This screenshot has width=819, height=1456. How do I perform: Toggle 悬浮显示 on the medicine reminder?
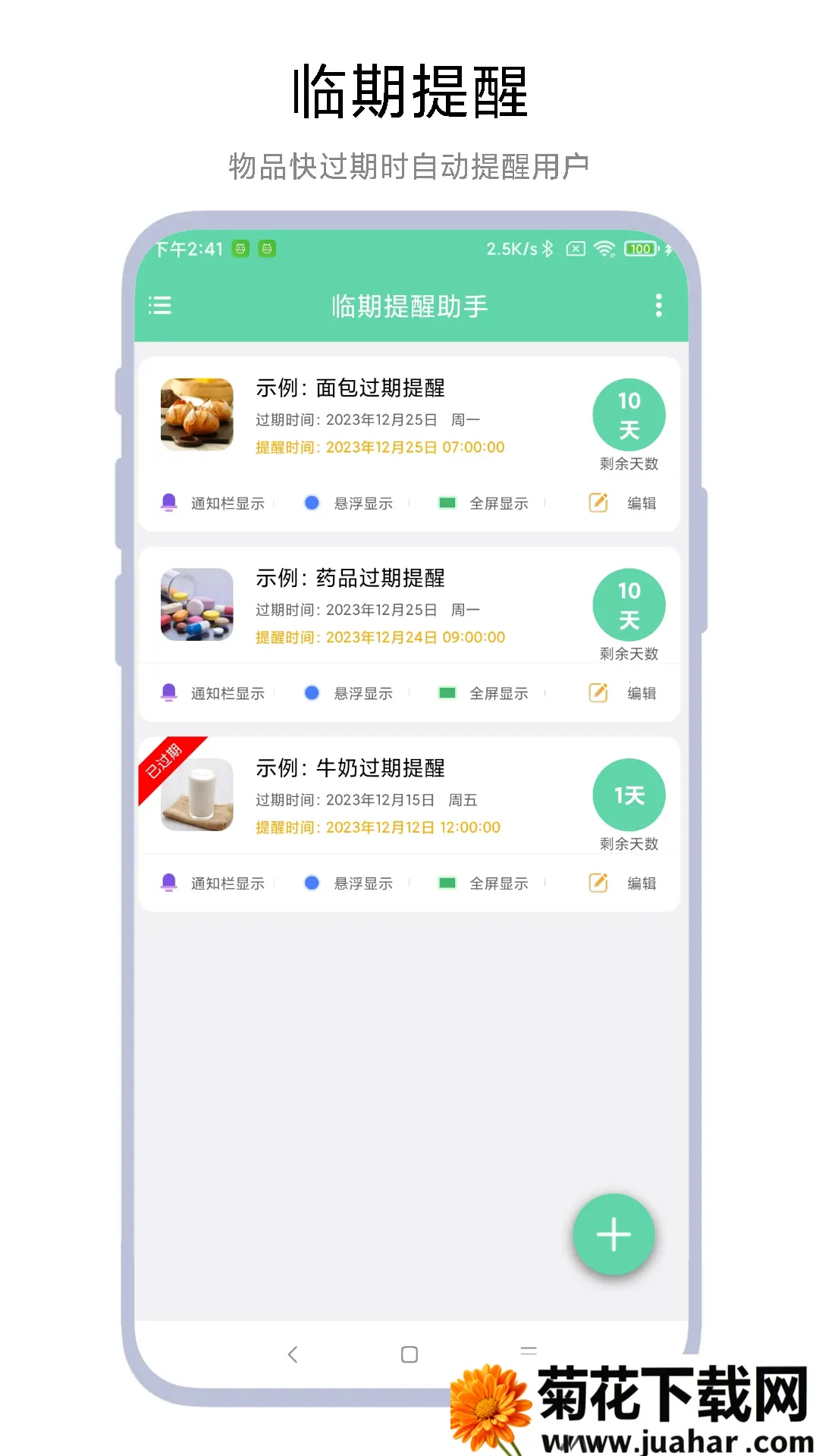(362, 692)
